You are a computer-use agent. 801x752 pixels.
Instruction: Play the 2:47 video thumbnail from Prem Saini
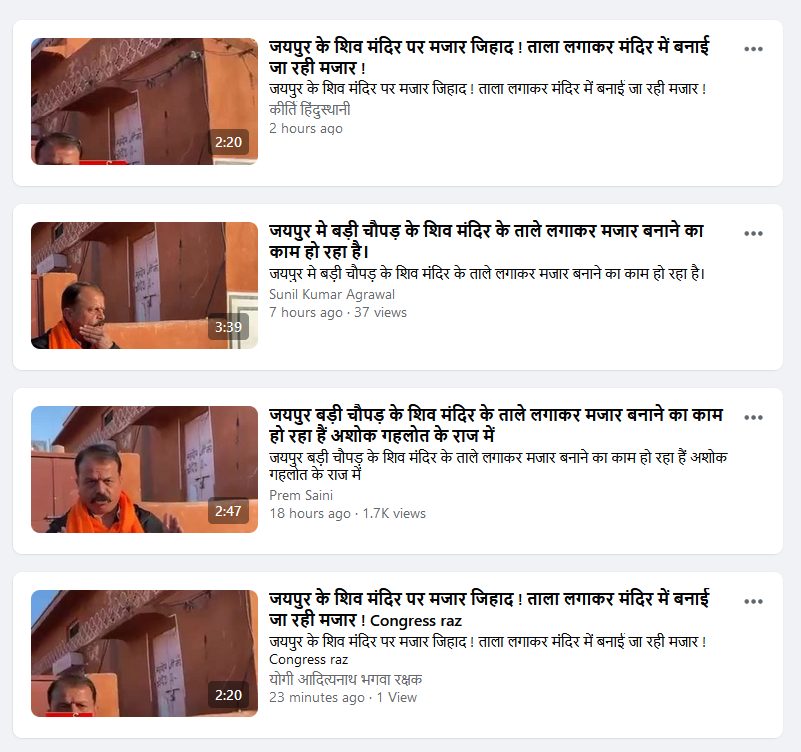point(144,469)
